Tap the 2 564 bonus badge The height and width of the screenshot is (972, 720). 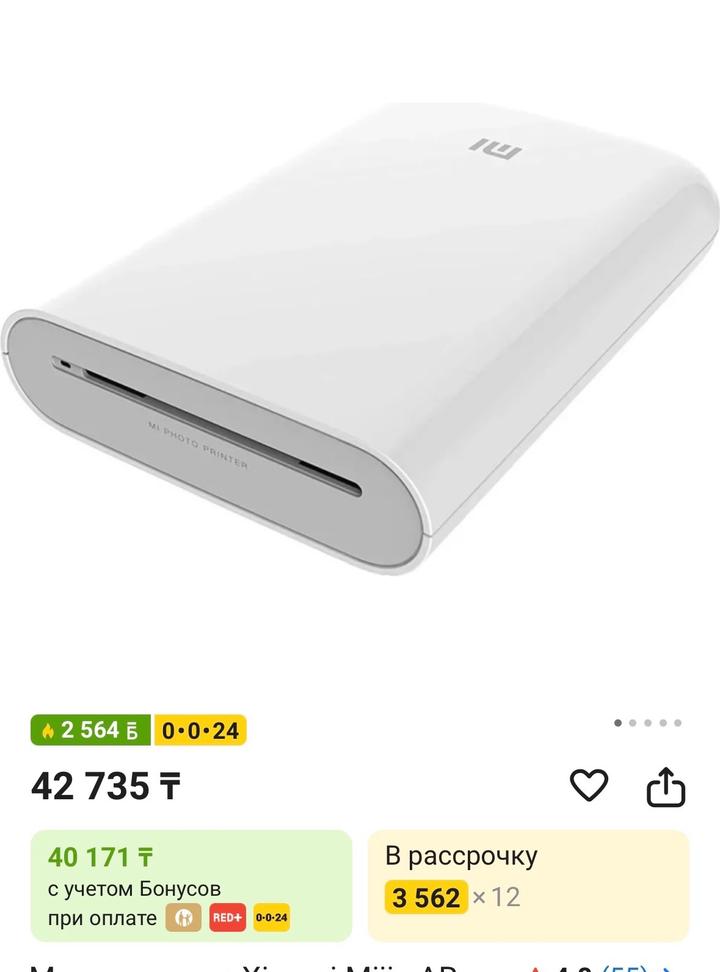(90, 730)
